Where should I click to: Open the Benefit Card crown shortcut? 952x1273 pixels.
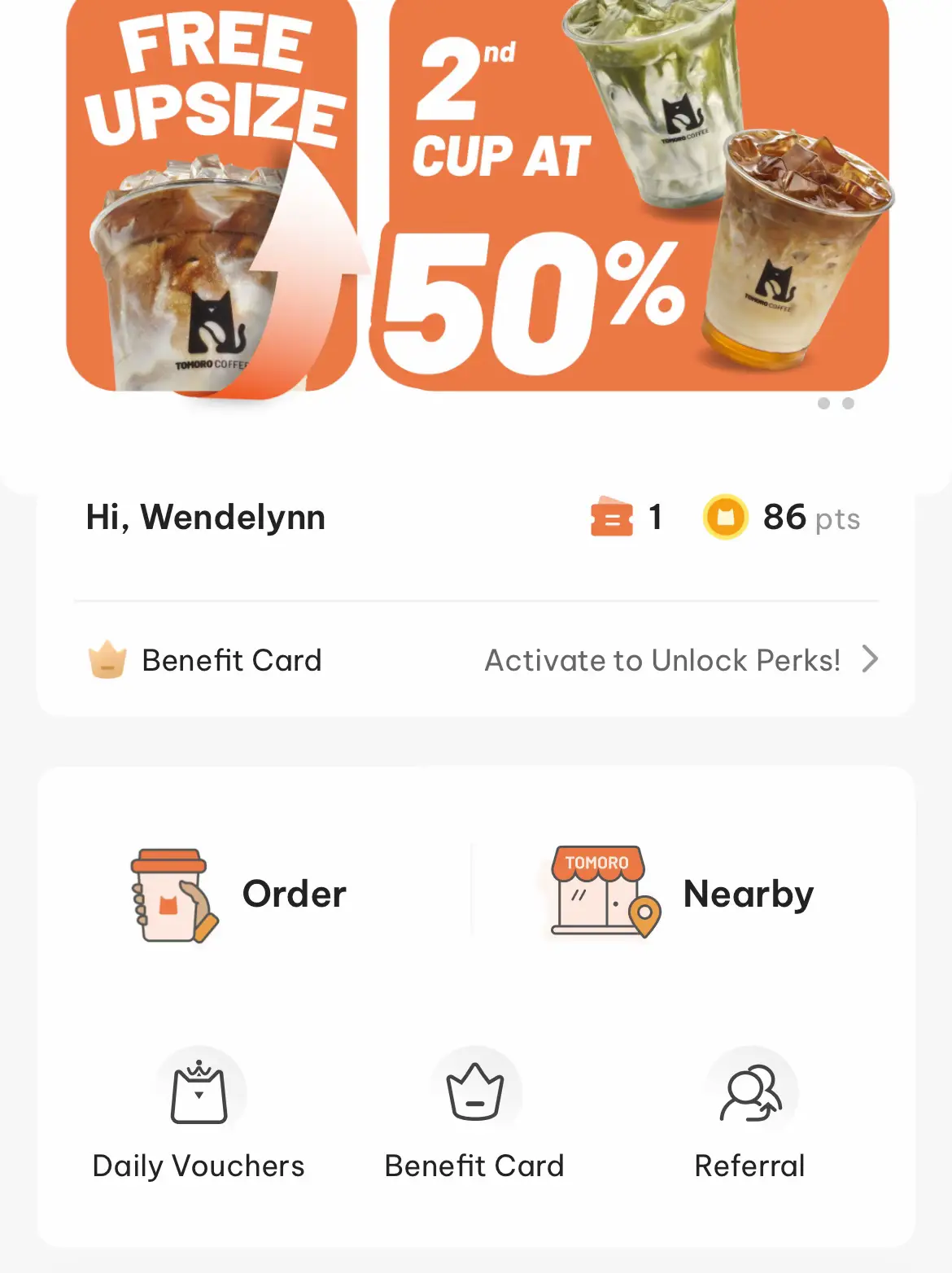coord(474,1111)
